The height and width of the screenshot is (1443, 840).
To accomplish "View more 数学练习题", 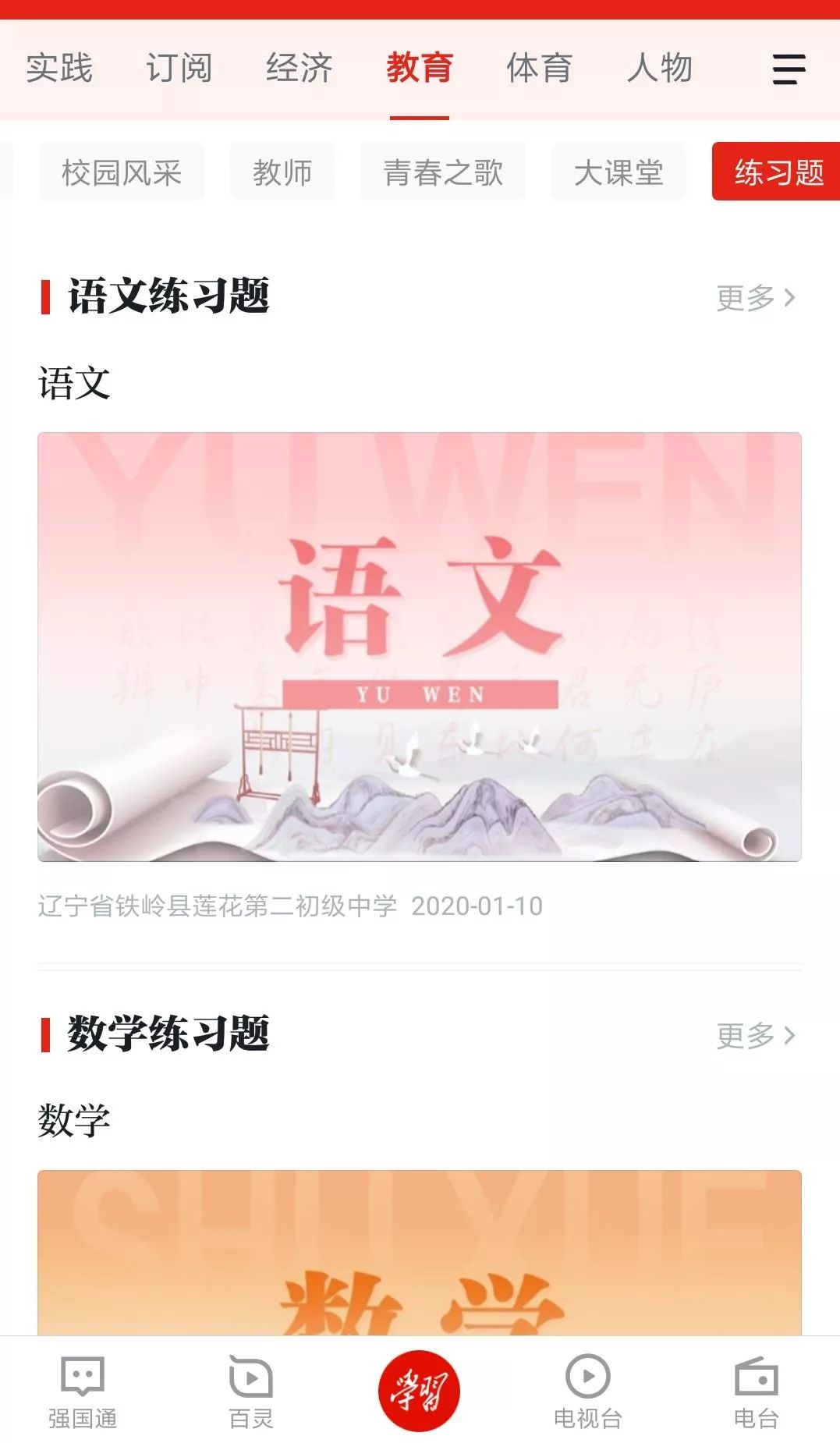I will tap(755, 1035).
